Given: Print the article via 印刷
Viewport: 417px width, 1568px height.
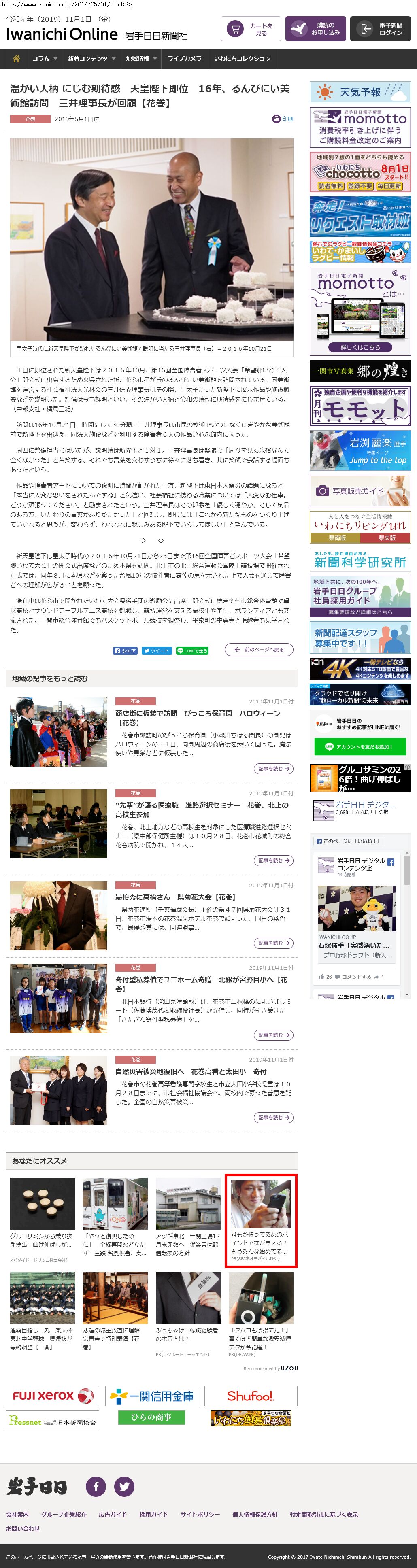Looking at the screenshot, I should pos(283,119).
